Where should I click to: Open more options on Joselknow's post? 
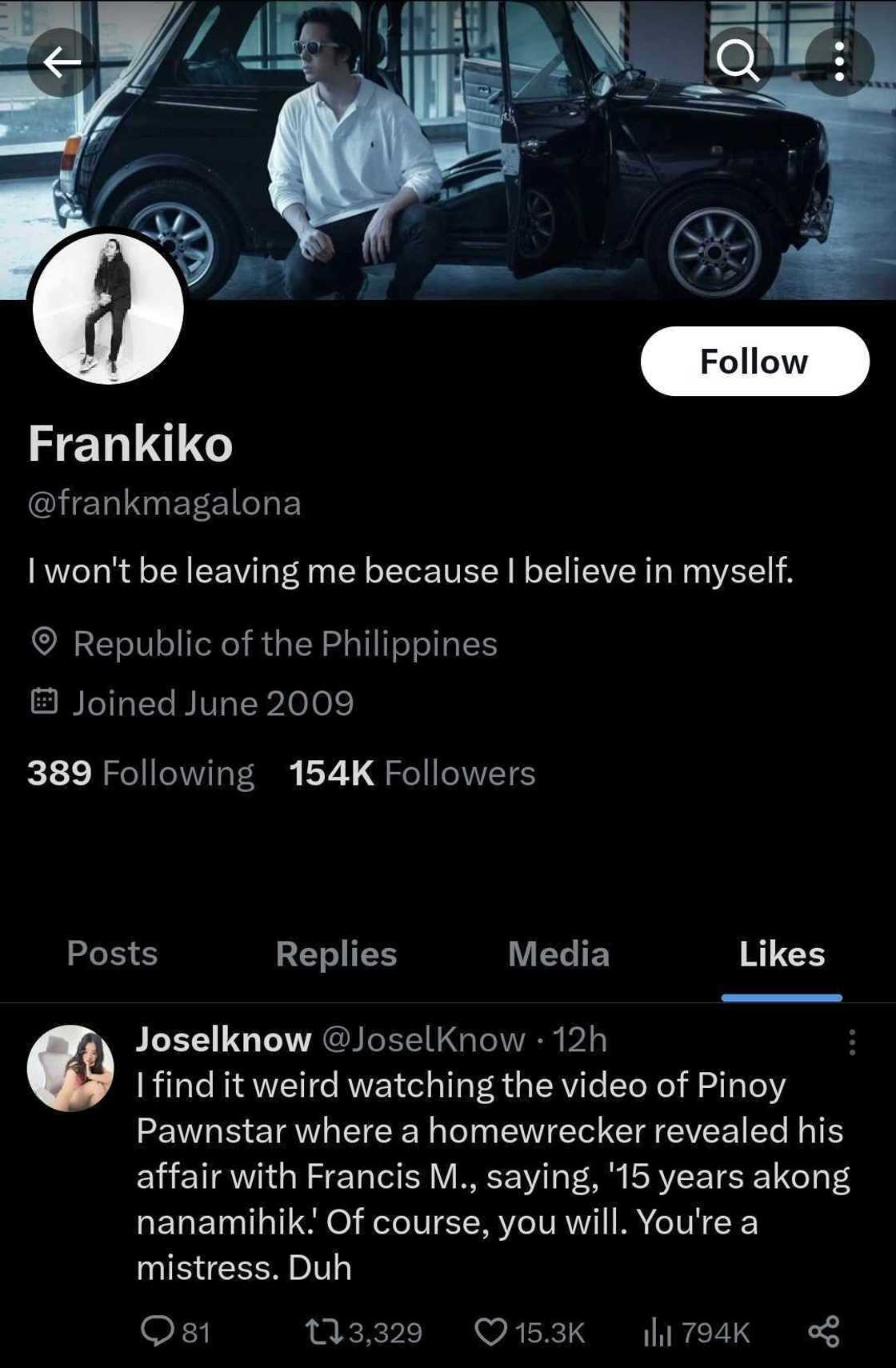point(852,1042)
